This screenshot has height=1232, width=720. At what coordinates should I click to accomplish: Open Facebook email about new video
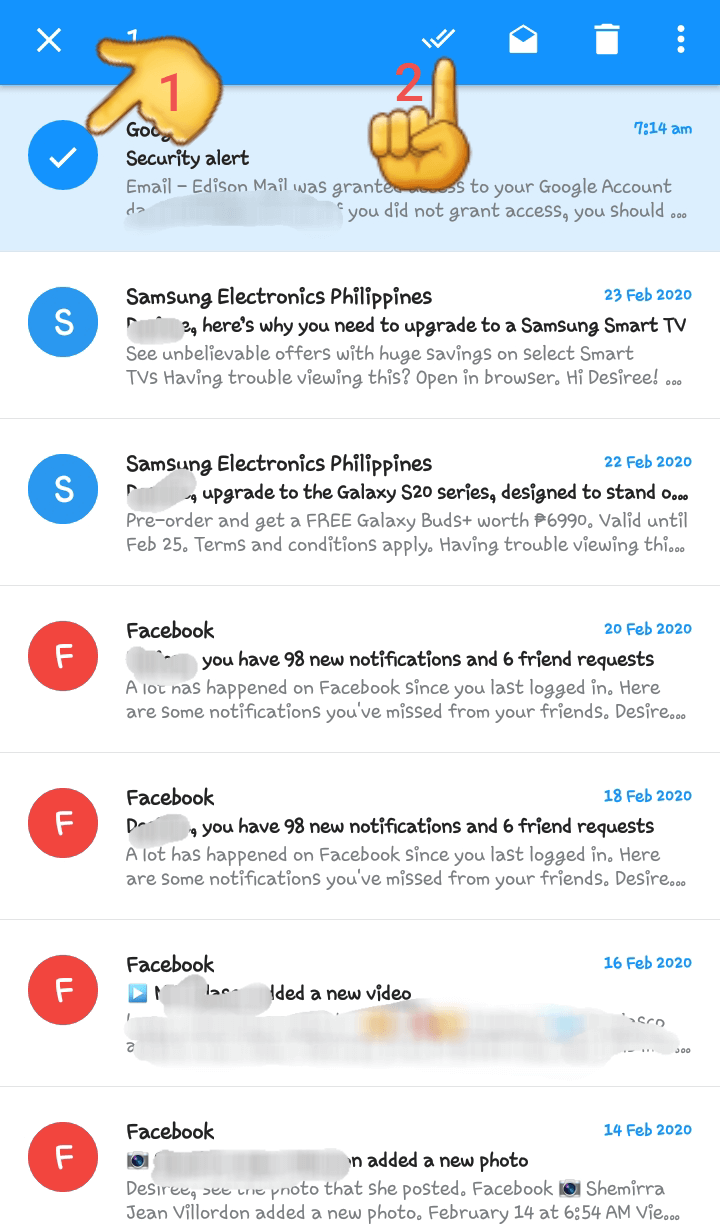point(360,1004)
